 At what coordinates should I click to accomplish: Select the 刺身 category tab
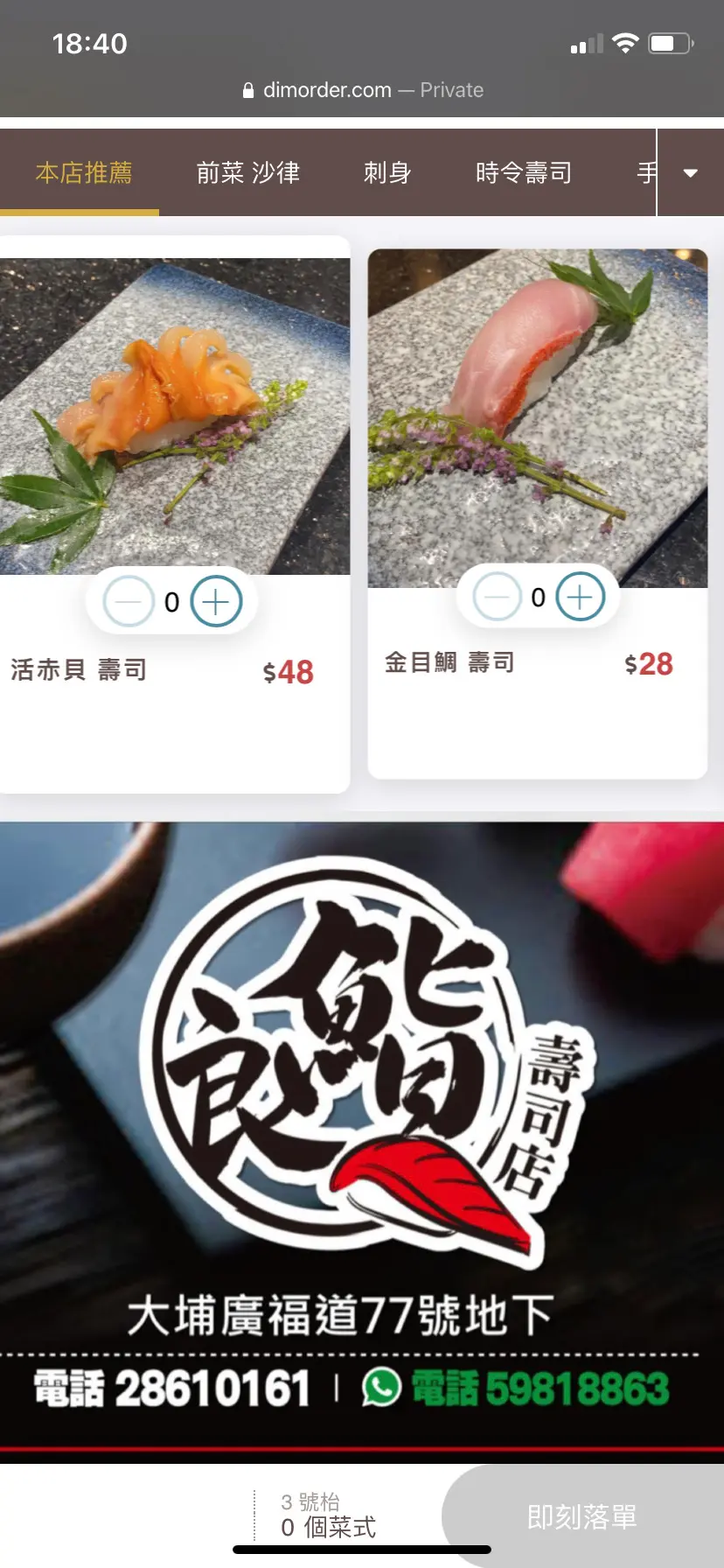coord(387,173)
